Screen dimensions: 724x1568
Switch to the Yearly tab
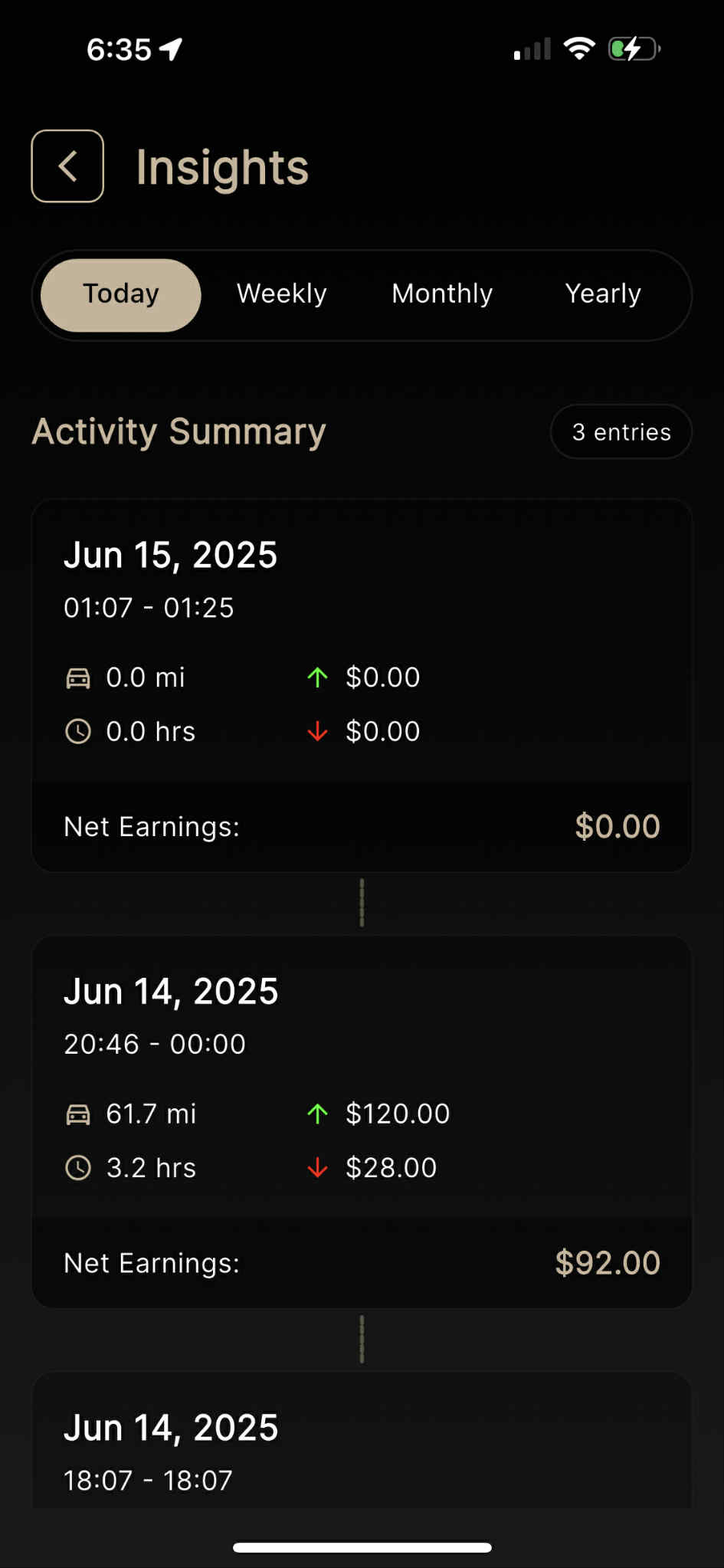click(603, 295)
